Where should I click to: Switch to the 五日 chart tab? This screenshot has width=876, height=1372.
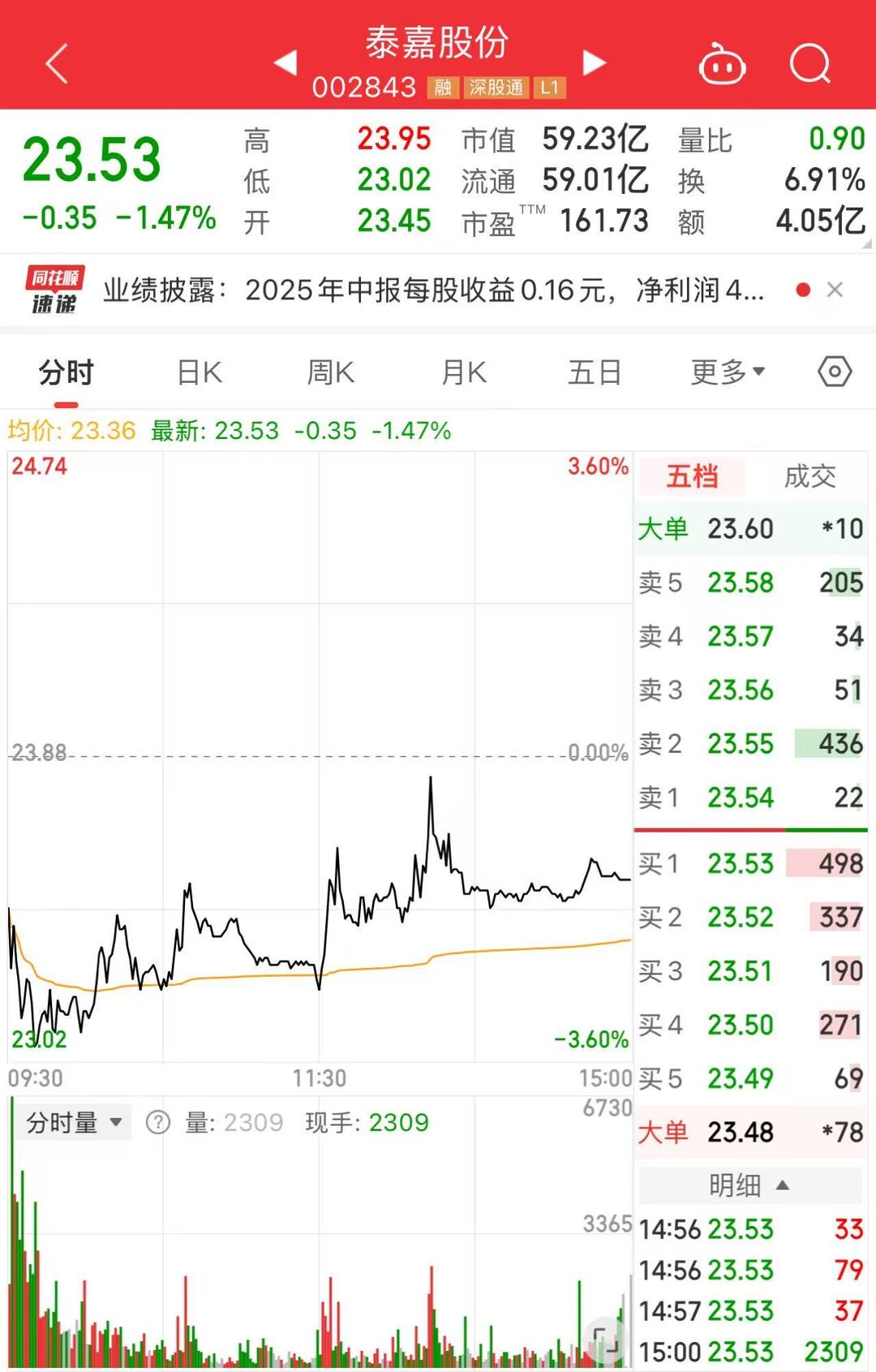tap(595, 372)
